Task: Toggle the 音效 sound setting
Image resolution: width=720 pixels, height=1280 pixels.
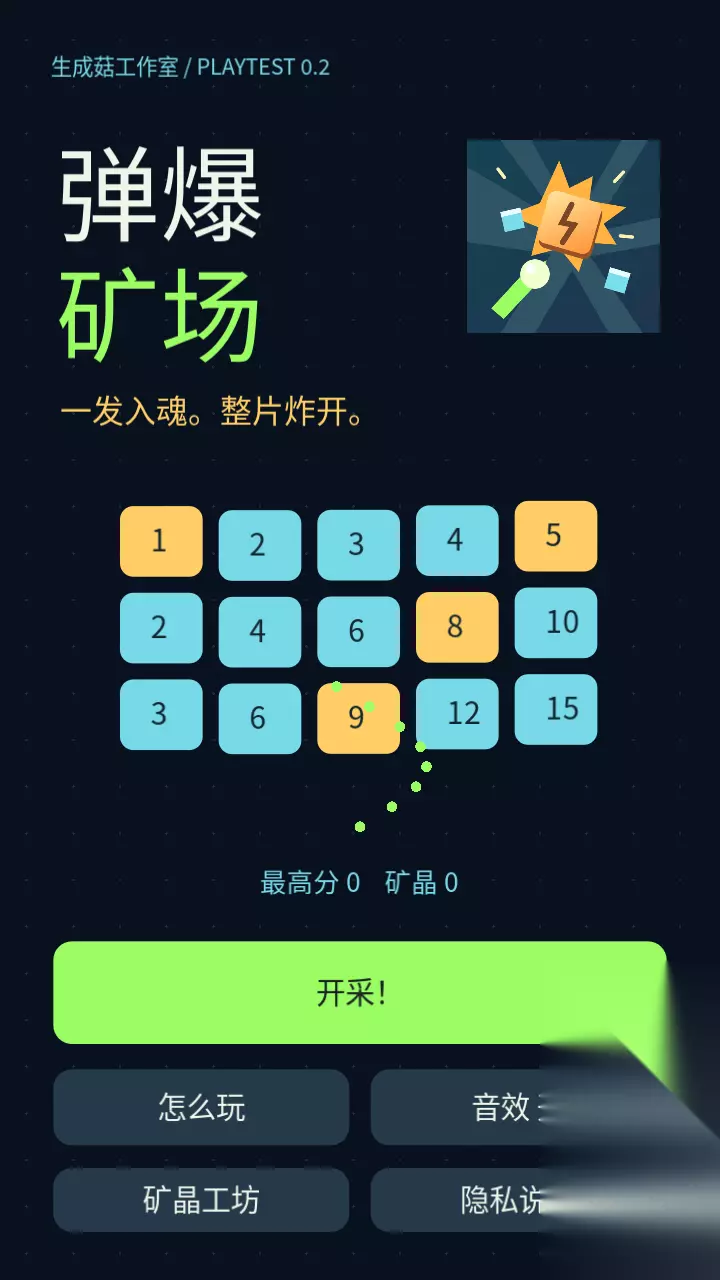Action: click(x=518, y=1107)
